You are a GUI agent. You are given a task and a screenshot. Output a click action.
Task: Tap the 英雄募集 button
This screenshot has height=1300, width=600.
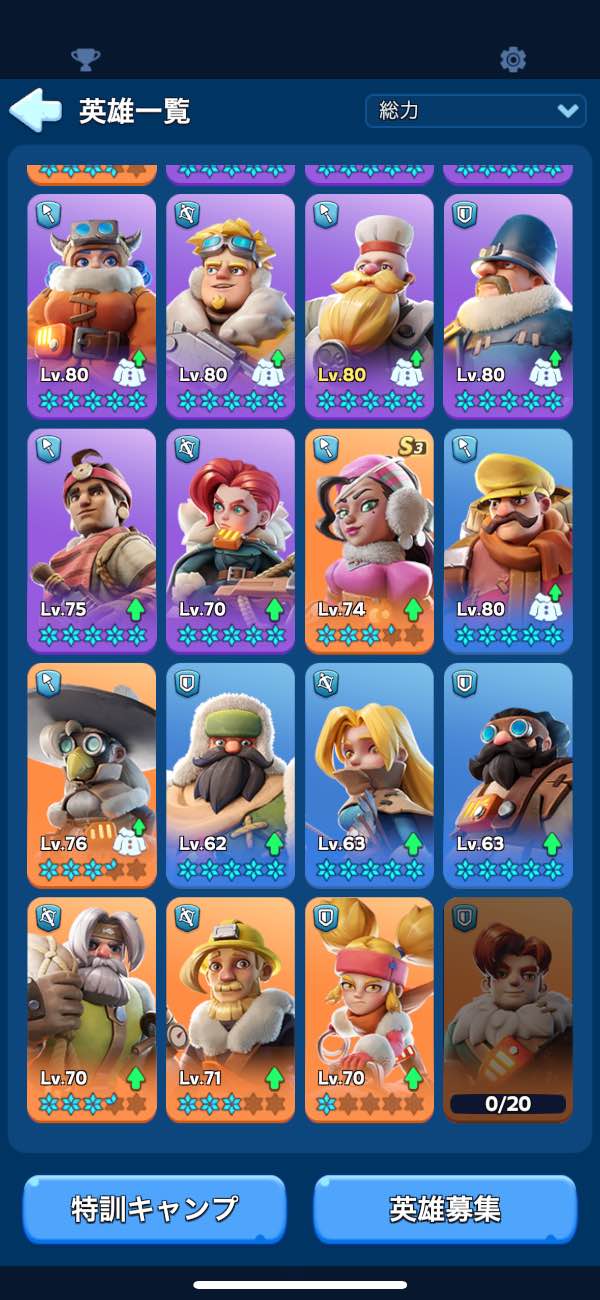click(x=445, y=1208)
